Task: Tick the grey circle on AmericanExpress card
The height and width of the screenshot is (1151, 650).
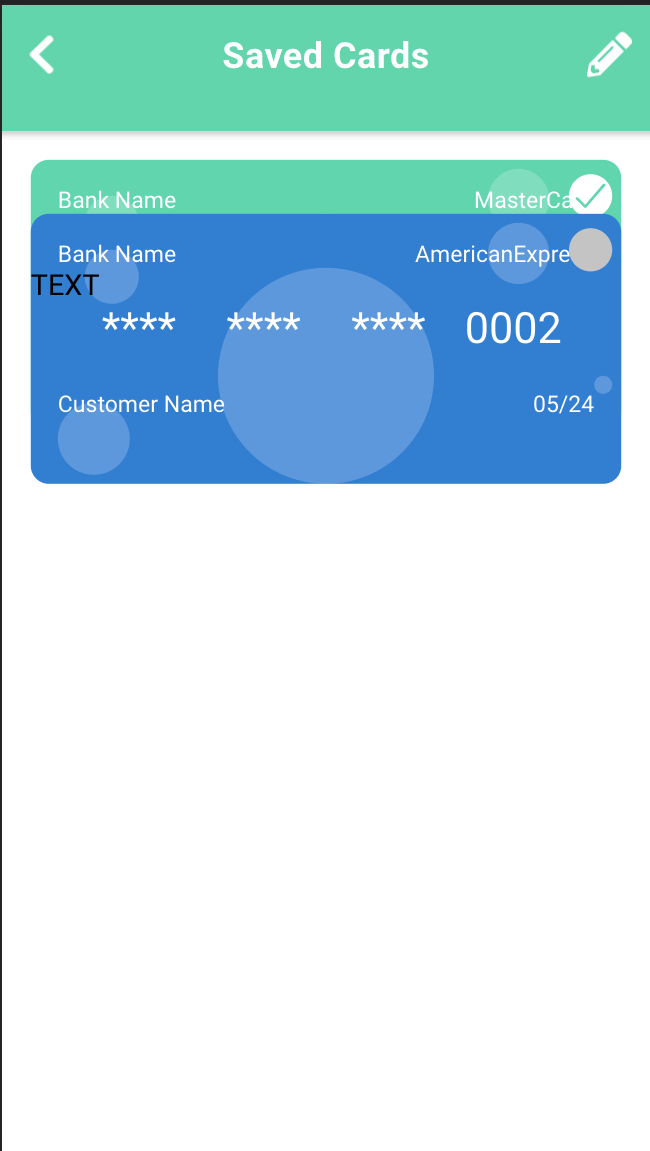Action: point(591,250)
